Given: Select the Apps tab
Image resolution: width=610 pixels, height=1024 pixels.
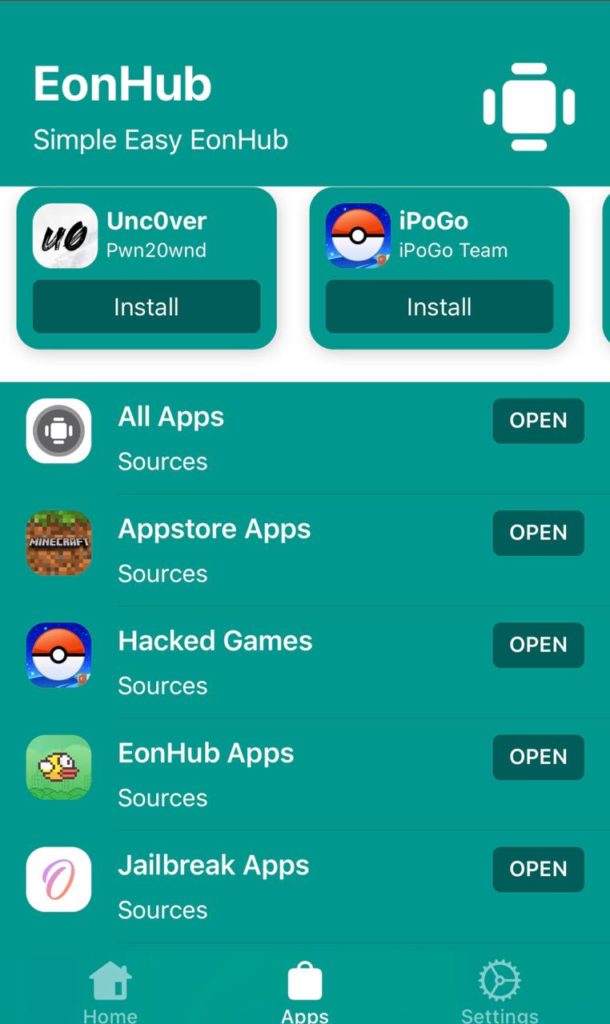Looking at the screenshot, I should [304, 991].
